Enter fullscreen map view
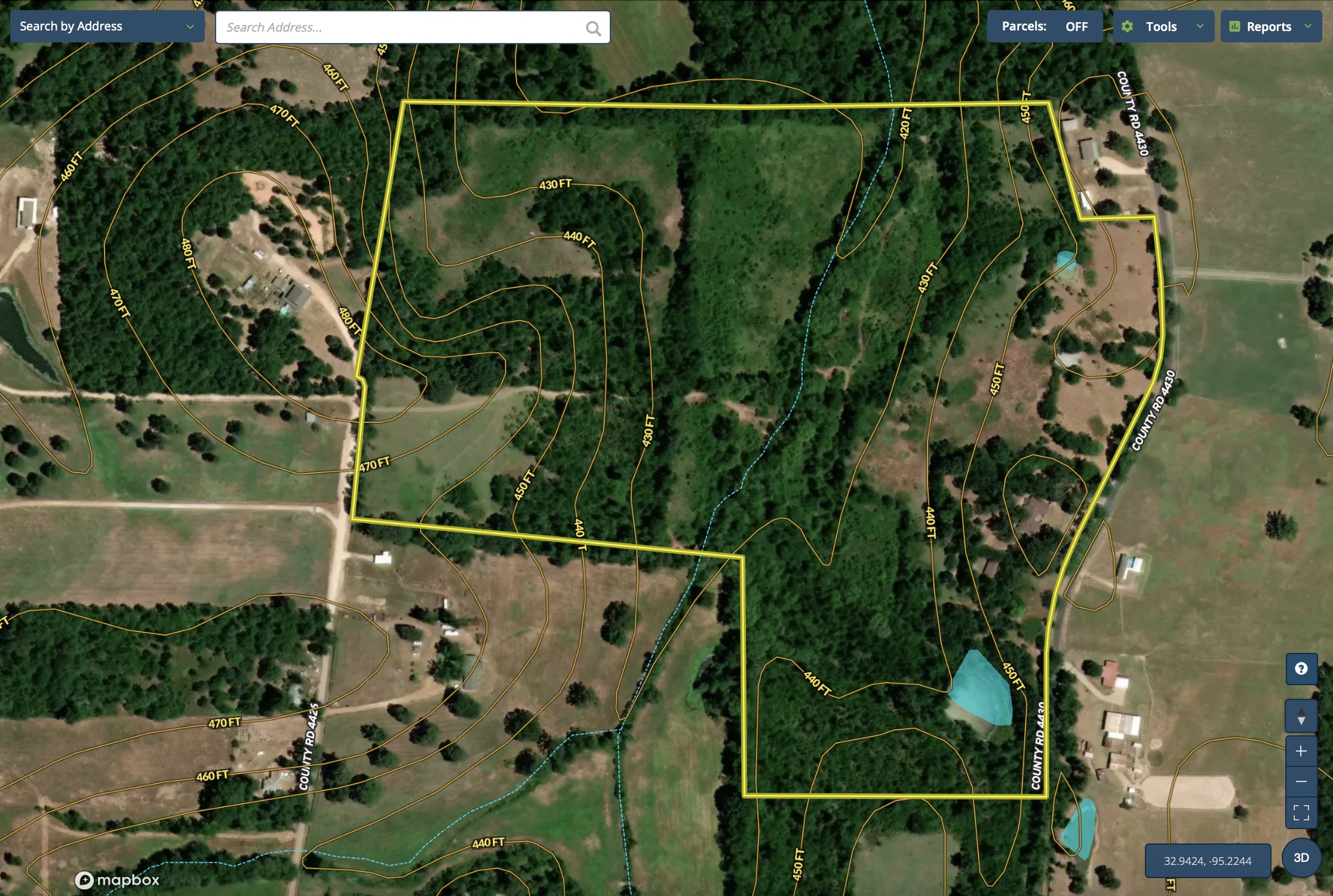 point(1301,812)
